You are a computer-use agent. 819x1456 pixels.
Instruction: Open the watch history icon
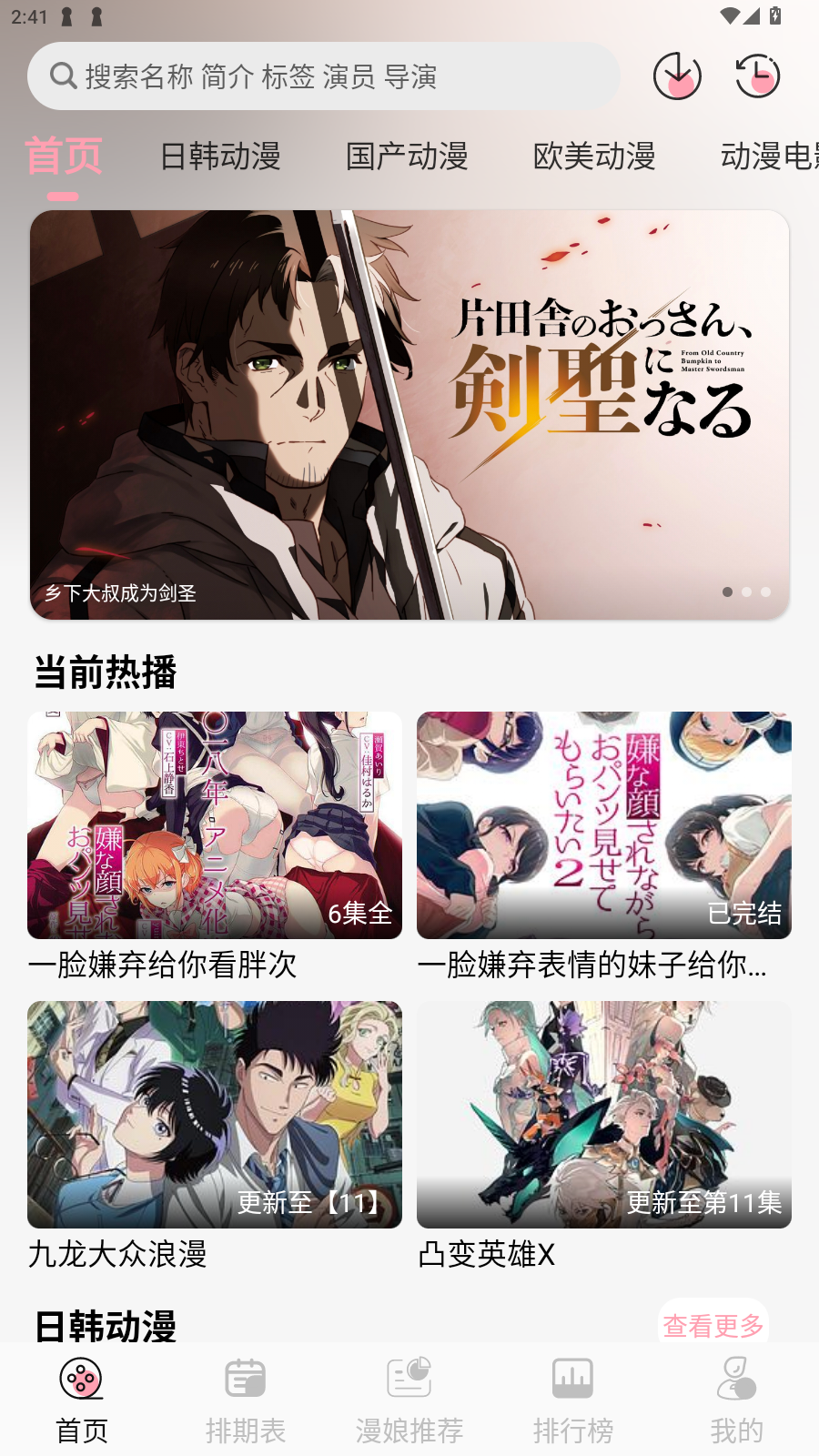[x=757, y=76]
